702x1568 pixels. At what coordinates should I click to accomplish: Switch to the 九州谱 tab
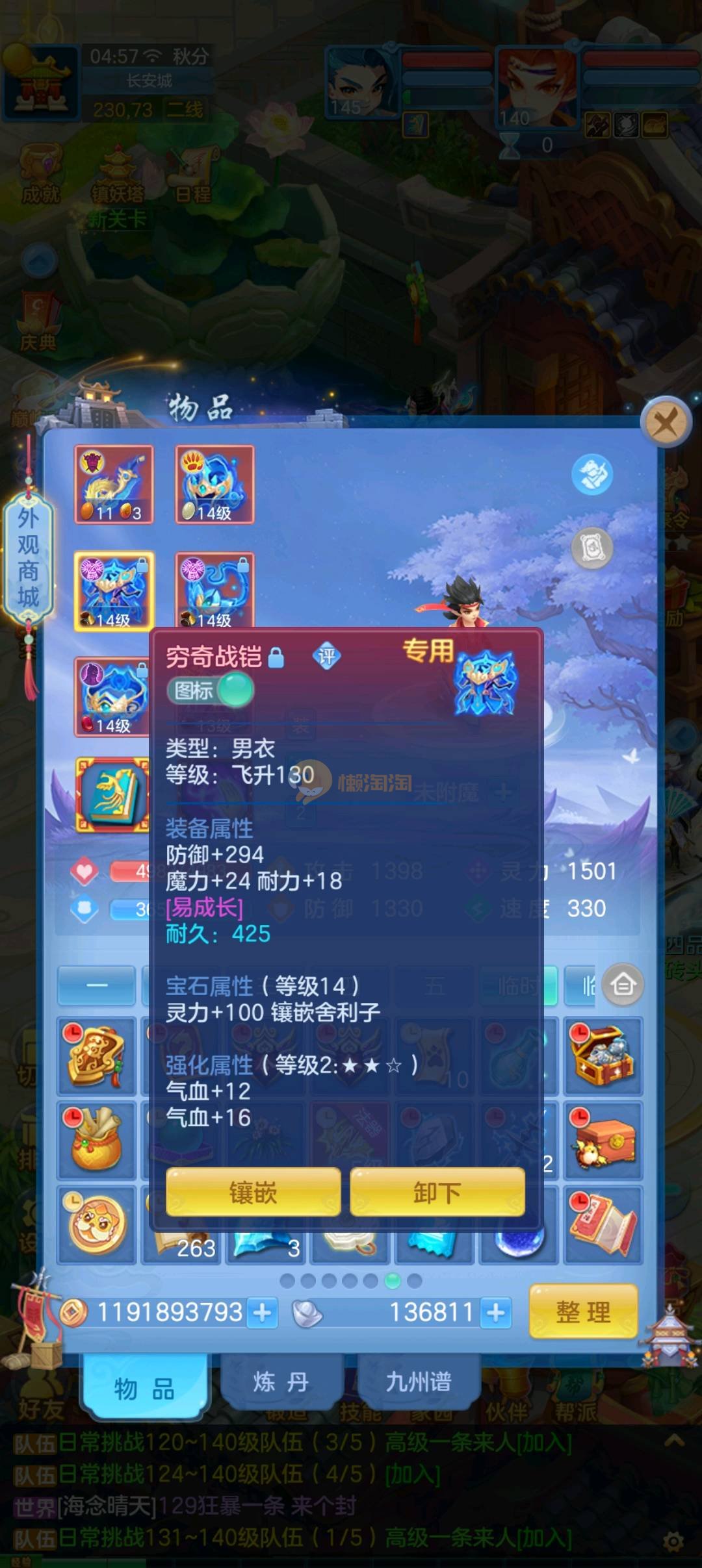pyautogui.click(x=419, y=1382)
